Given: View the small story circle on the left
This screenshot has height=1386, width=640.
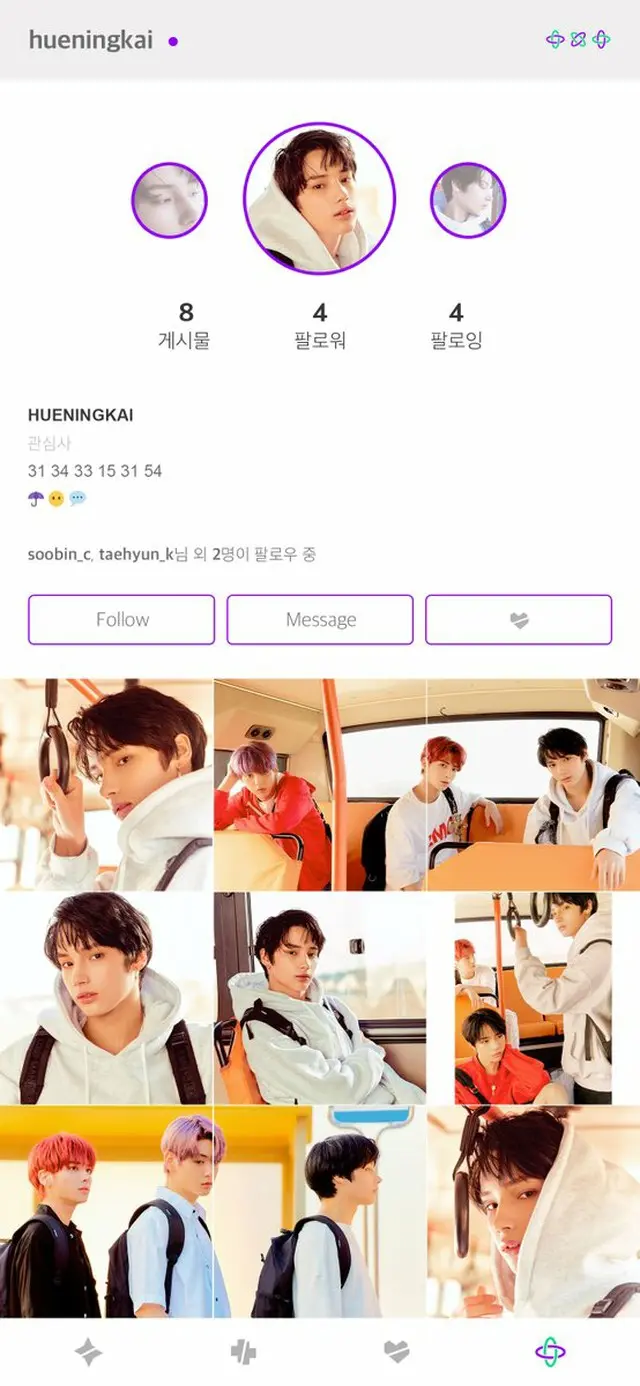Looking at the screenshot, I should (169, 200).
